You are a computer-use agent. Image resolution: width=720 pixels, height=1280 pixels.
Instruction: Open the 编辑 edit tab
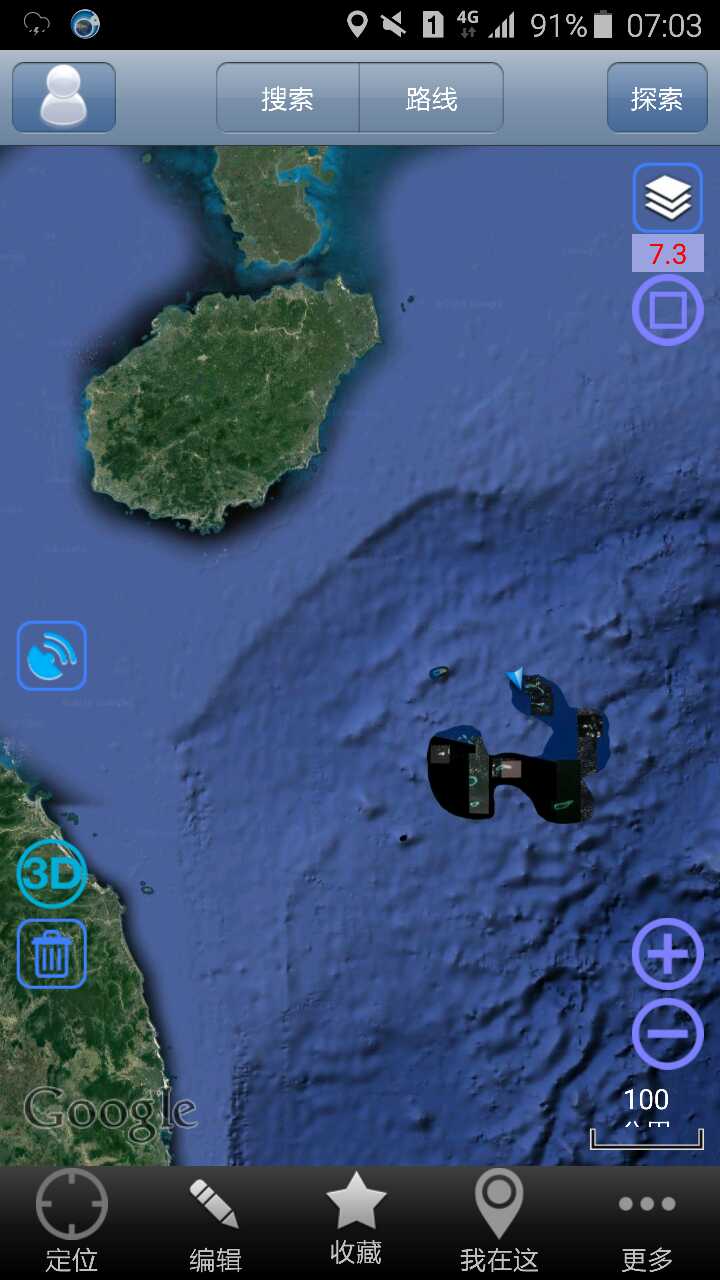[x=215, y=1222]
